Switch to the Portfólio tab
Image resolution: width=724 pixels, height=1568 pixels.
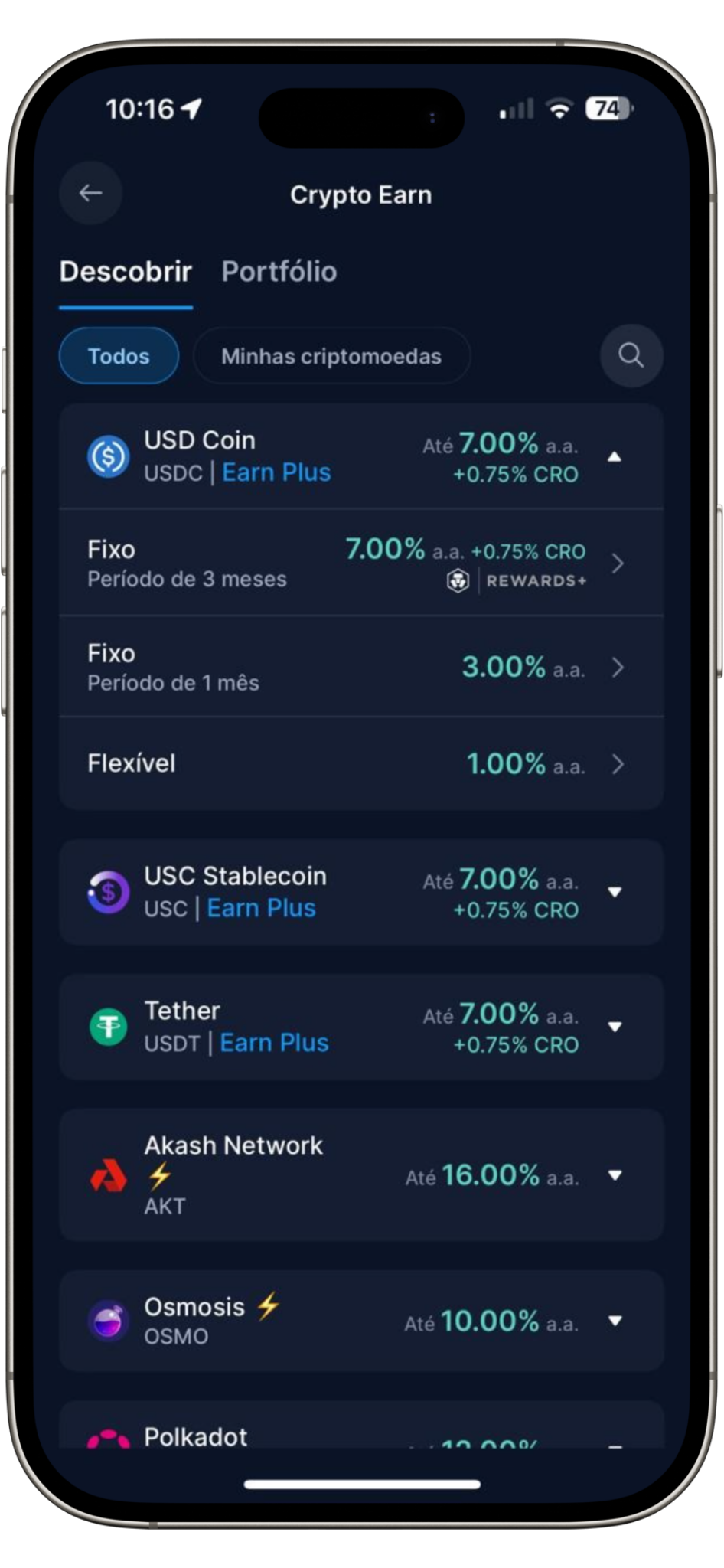tap(279, 272)
